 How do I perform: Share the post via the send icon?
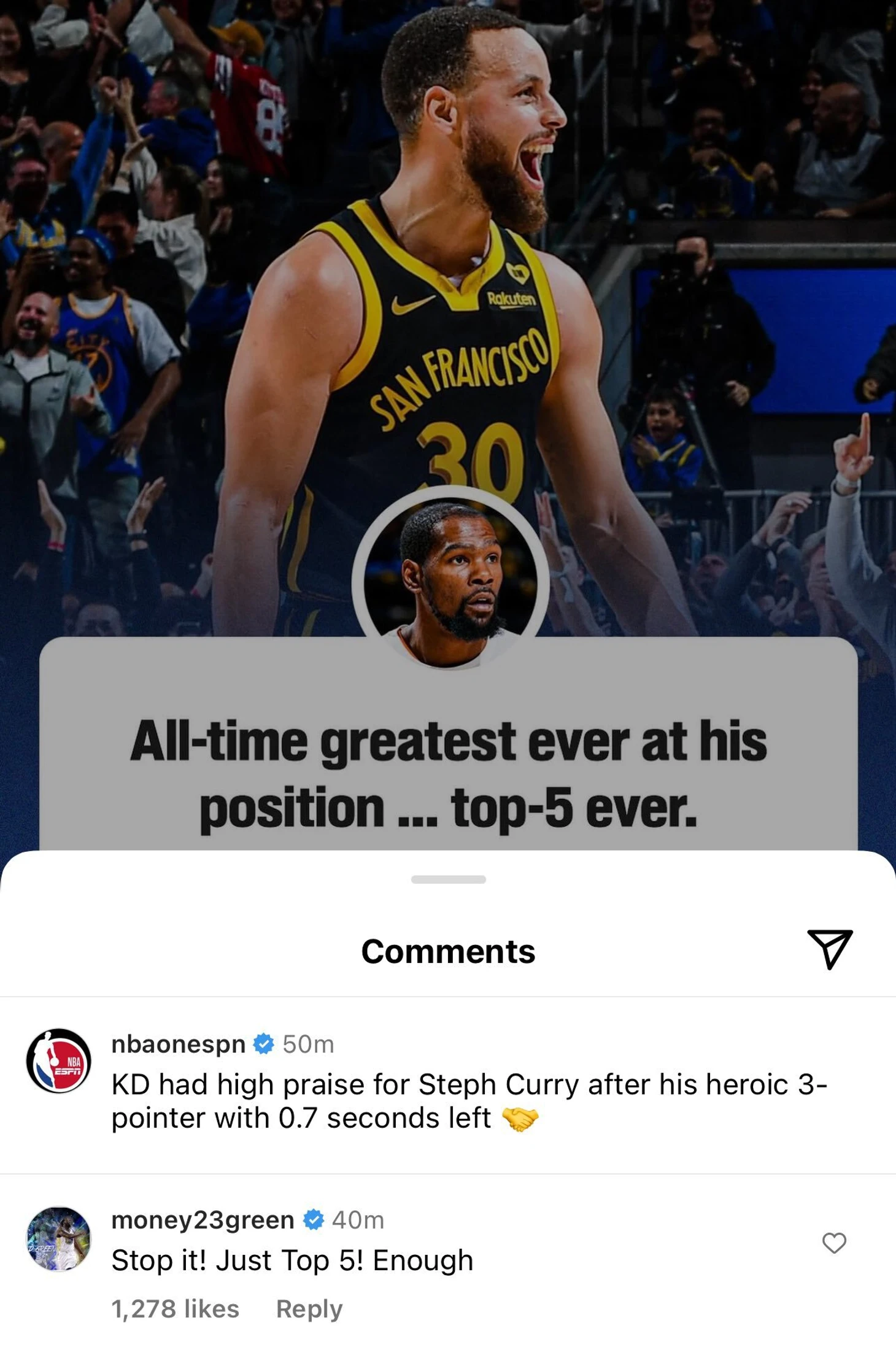click(x=829, y=949)
